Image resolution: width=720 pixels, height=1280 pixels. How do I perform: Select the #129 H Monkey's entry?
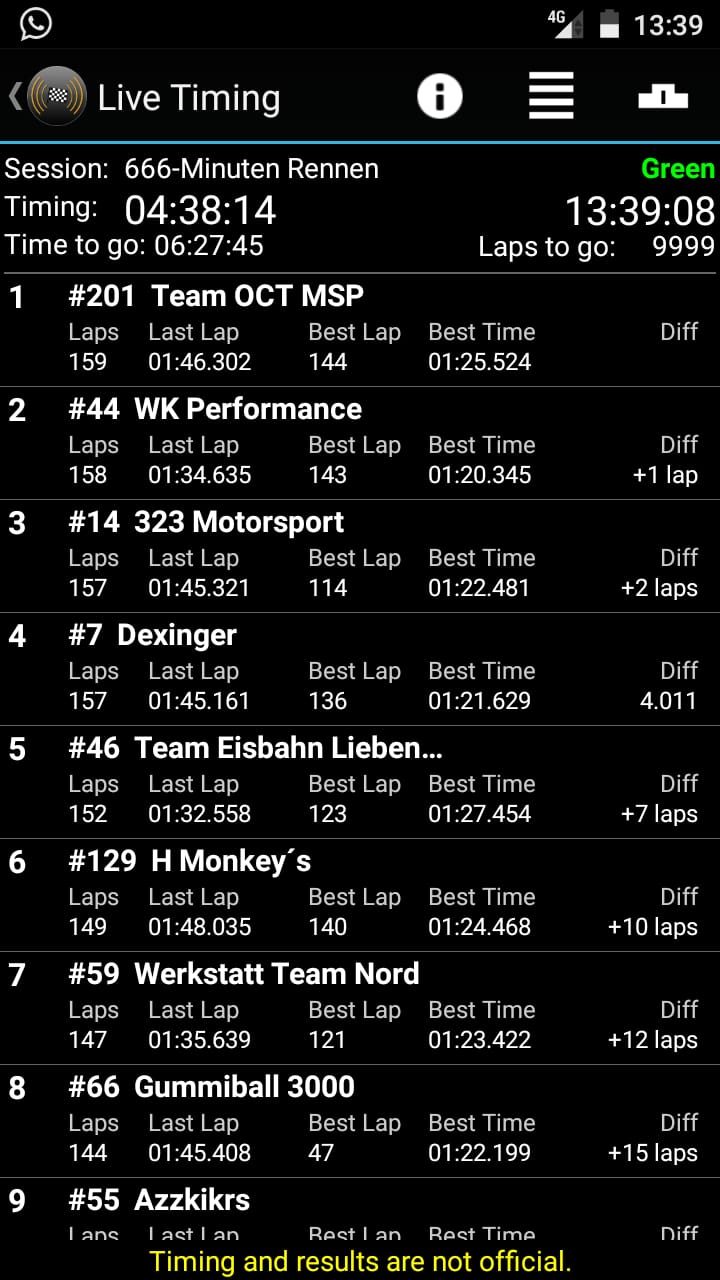(x=360, y=895)
